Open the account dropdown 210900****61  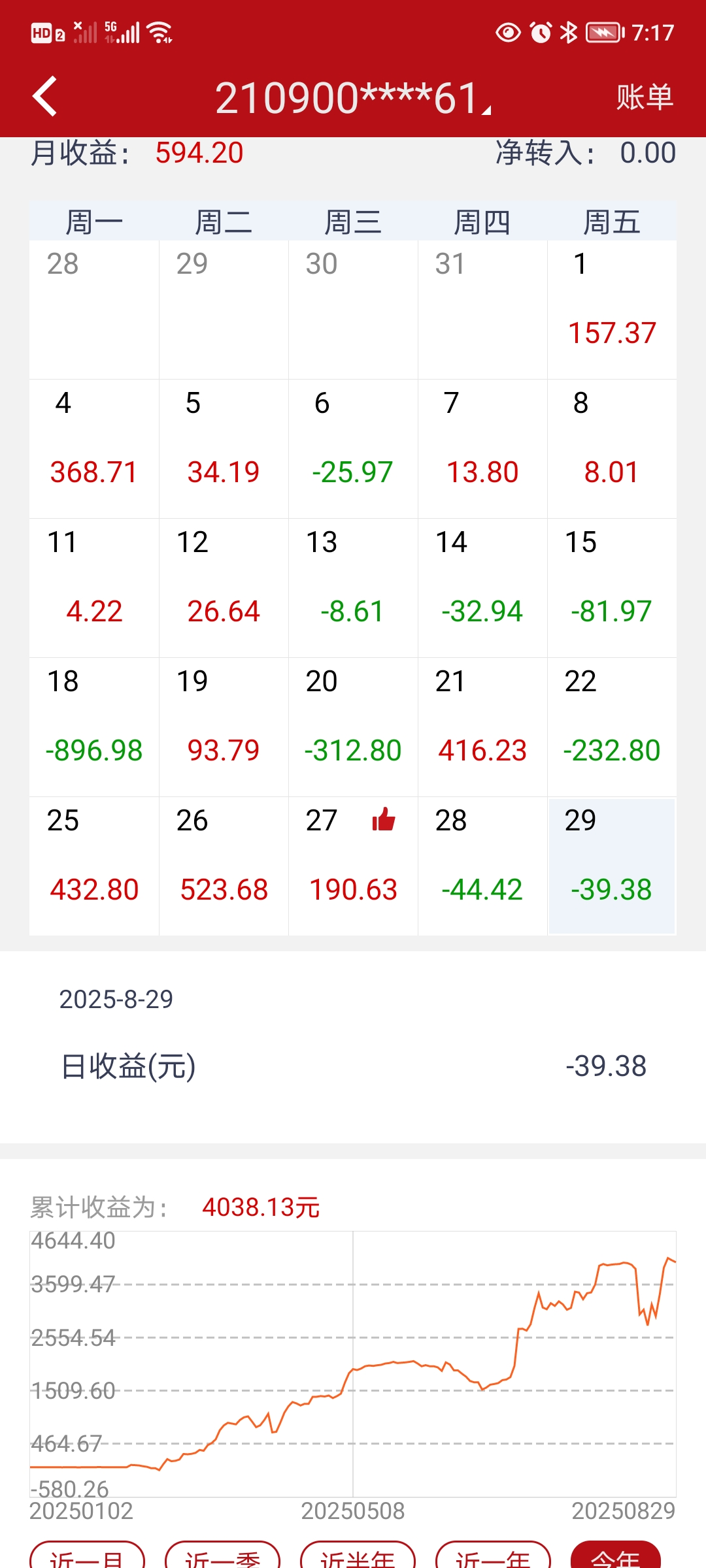click(353, 98)
